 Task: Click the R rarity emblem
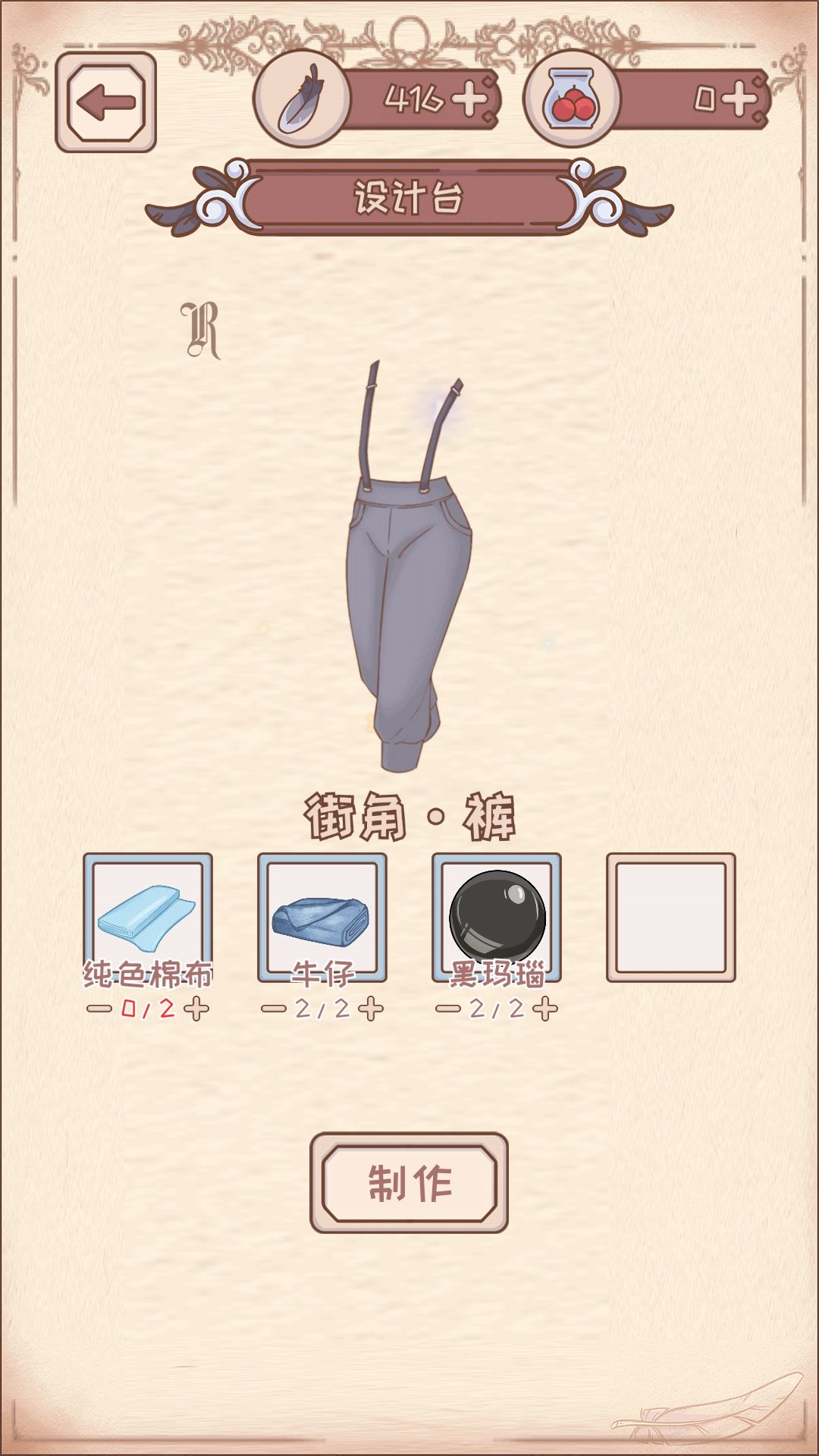199,326
